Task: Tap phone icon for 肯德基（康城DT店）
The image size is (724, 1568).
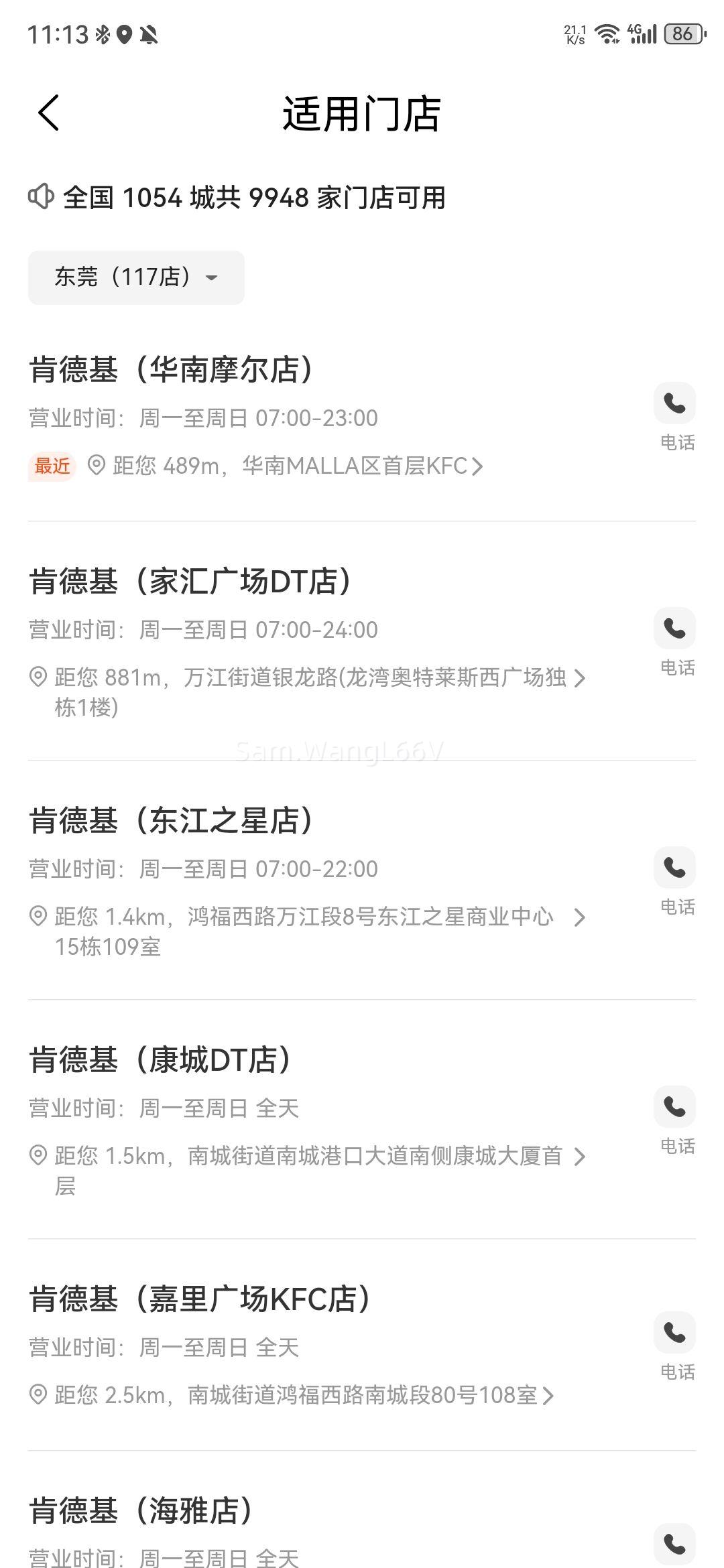Action: pyautogui.click(x=674, y=1107)
